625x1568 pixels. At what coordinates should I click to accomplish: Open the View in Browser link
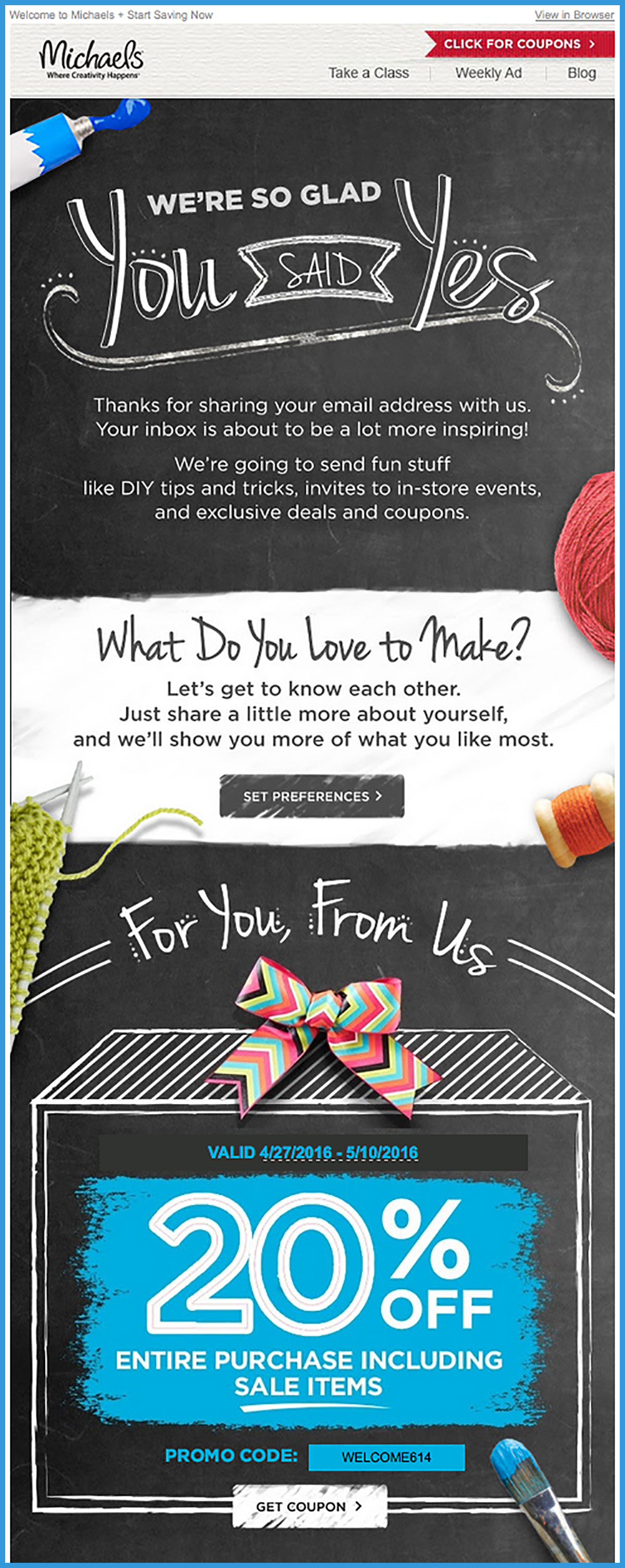point(574,15)
